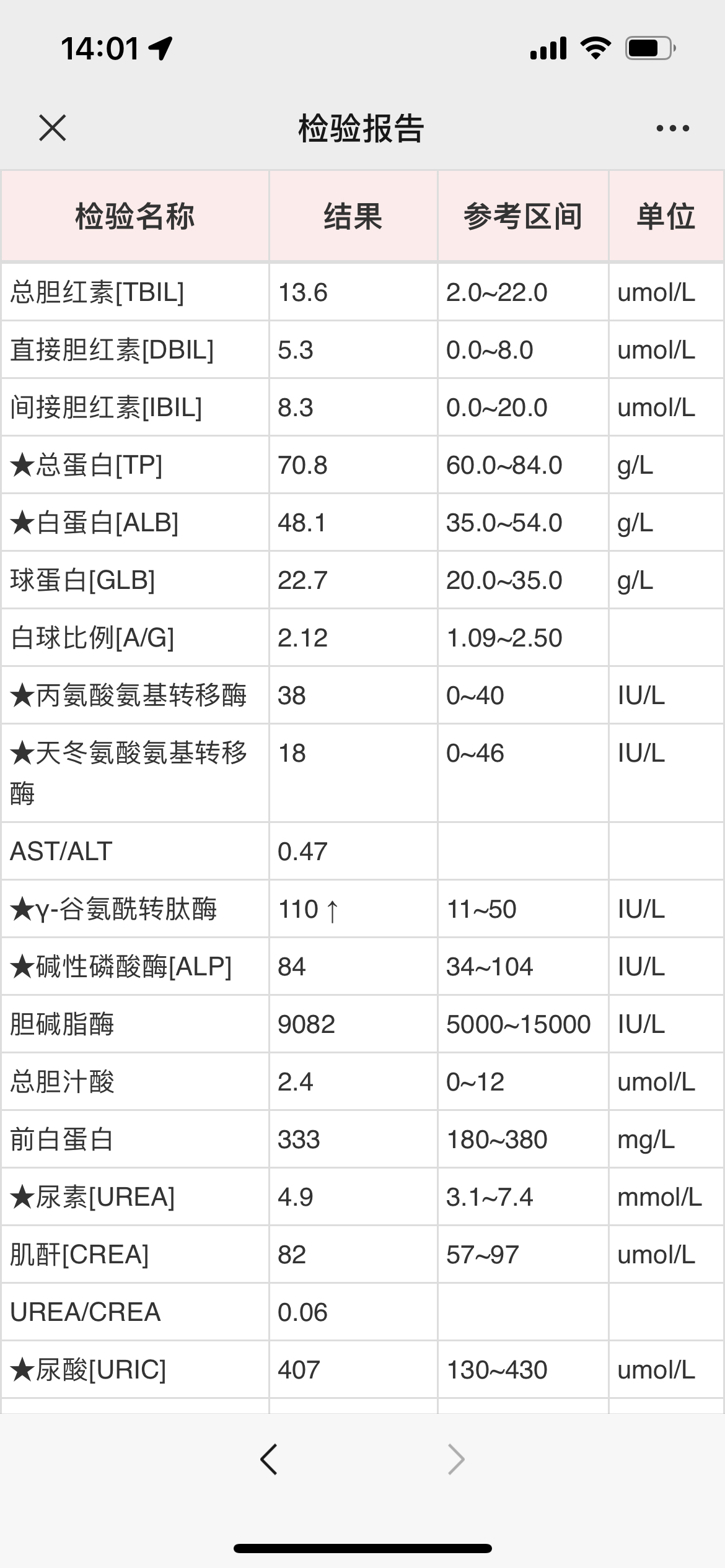Open the three-dot more options menu
Image resolution: width=725 pixels, height=1568 pixels.
(x=672, y=128)
